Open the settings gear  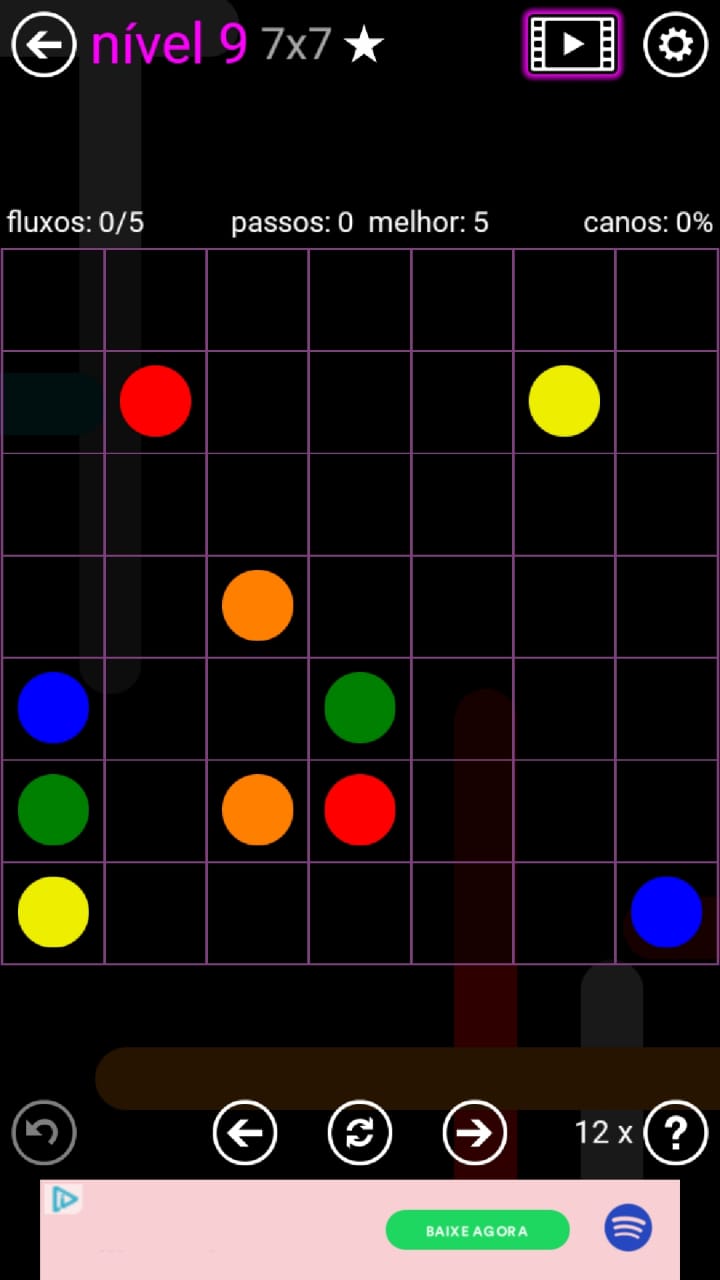point(675,44)
